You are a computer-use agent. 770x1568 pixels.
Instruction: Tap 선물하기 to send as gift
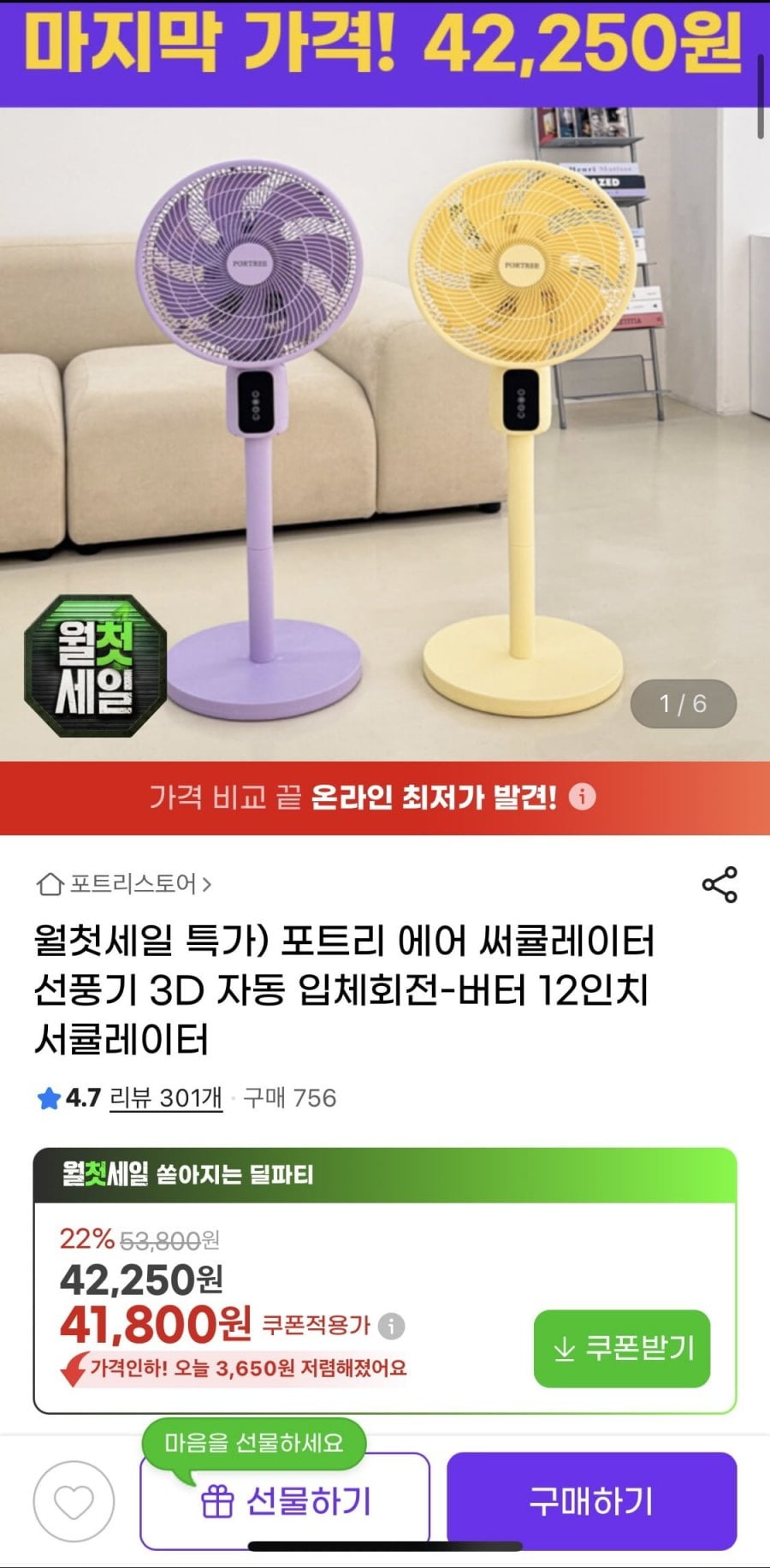click(x=285, y=1501)
